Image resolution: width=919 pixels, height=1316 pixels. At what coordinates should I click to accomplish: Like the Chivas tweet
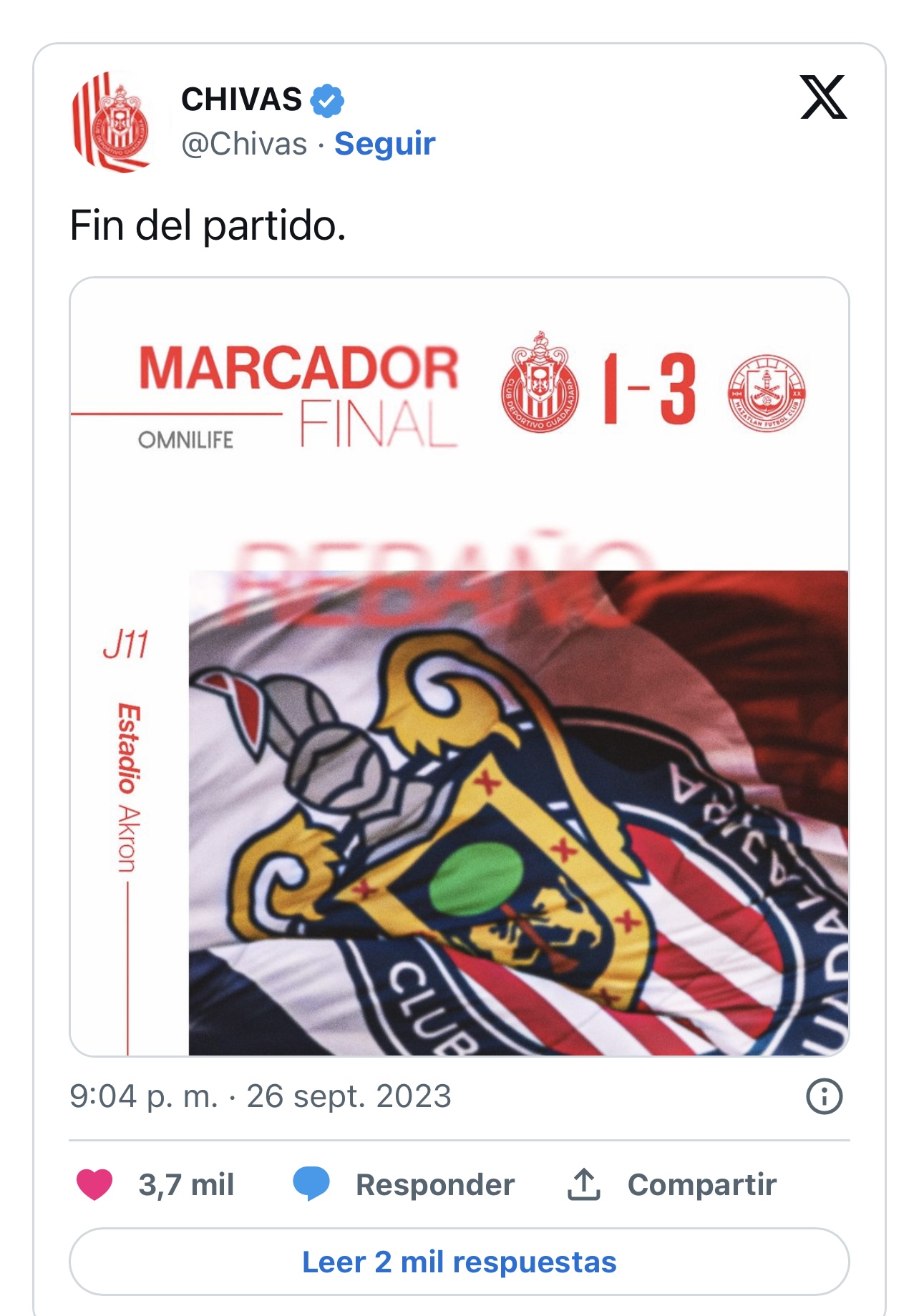pos(95,1184)
